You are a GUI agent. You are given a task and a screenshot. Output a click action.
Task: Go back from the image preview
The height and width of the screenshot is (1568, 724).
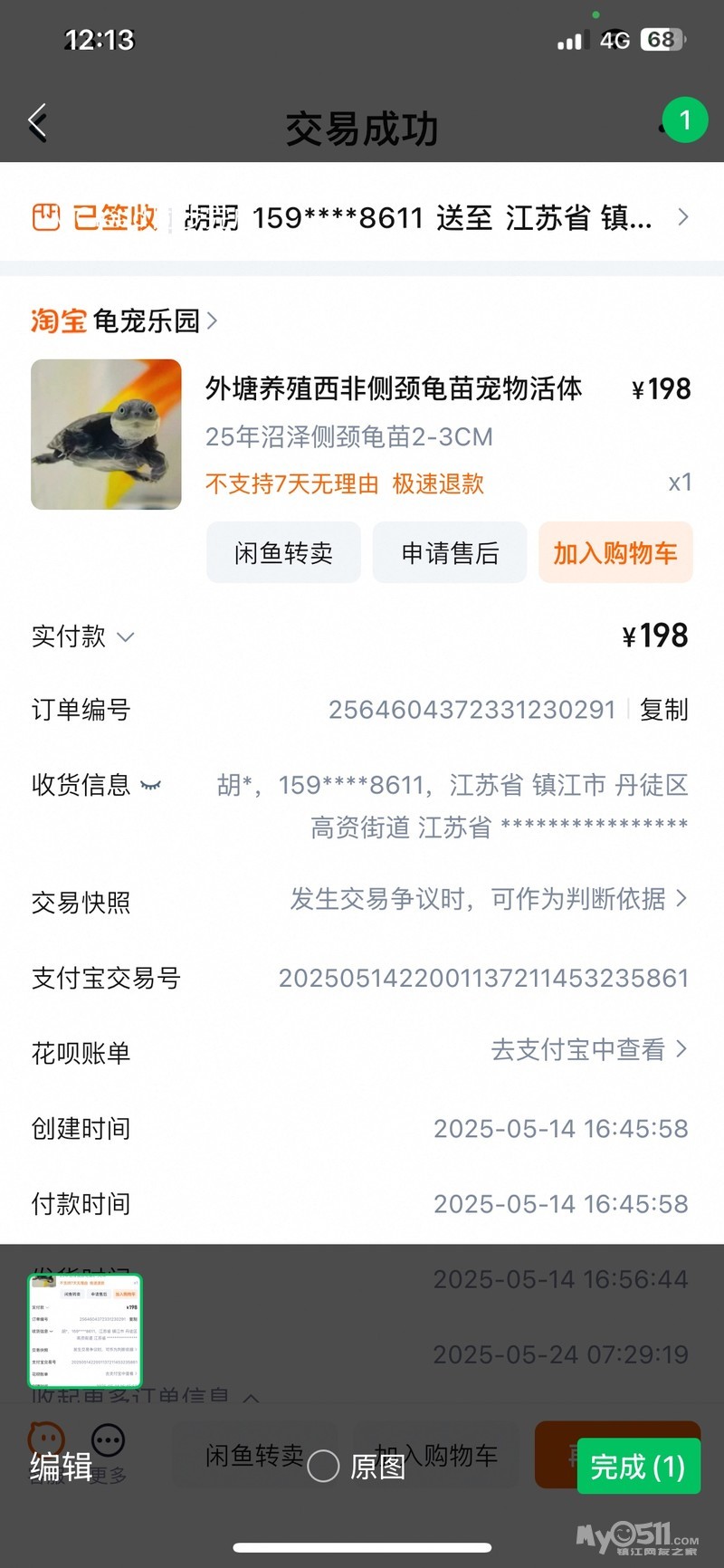pyautogui.click(x=38, y=122)
